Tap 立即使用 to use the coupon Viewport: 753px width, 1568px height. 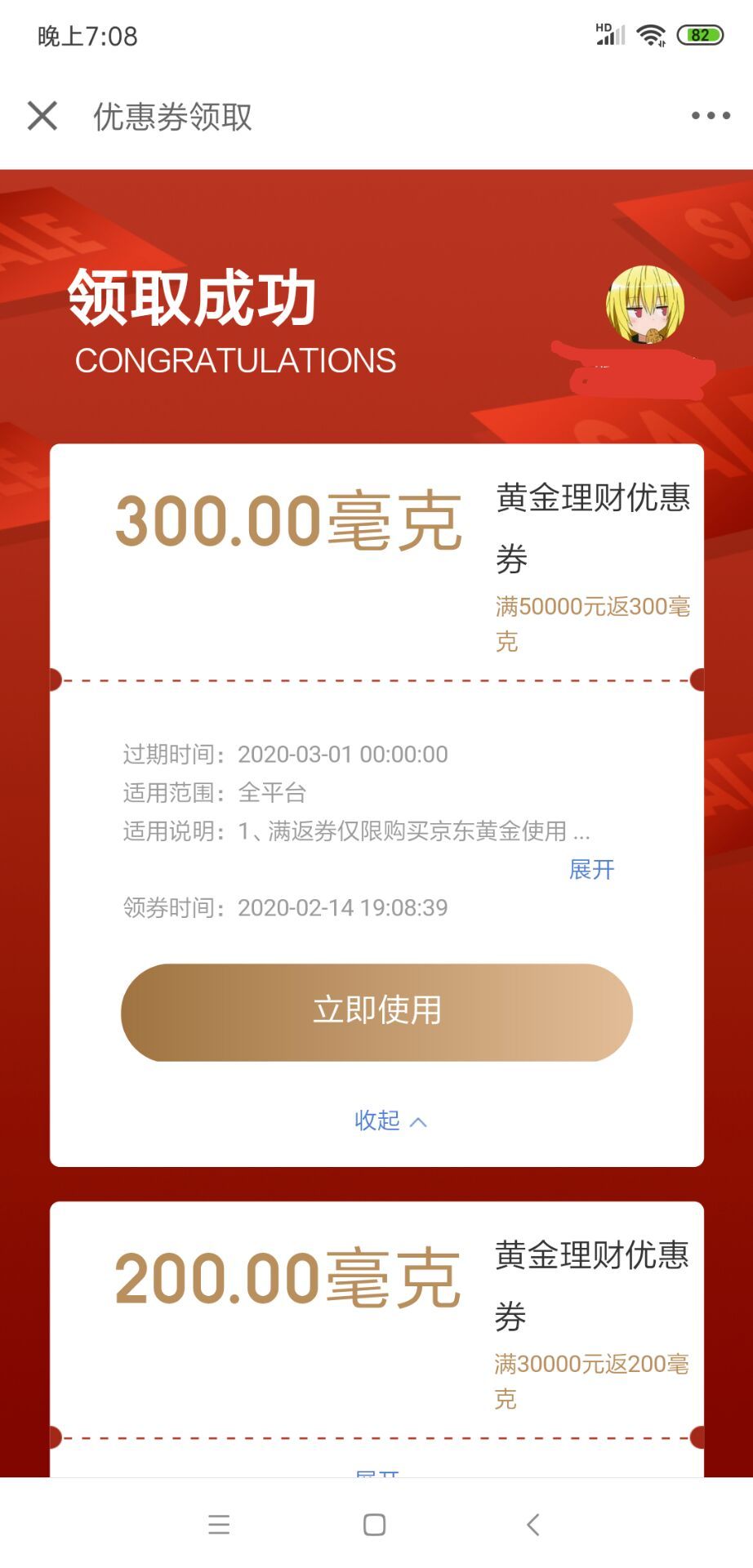(x=376, y=1012)
